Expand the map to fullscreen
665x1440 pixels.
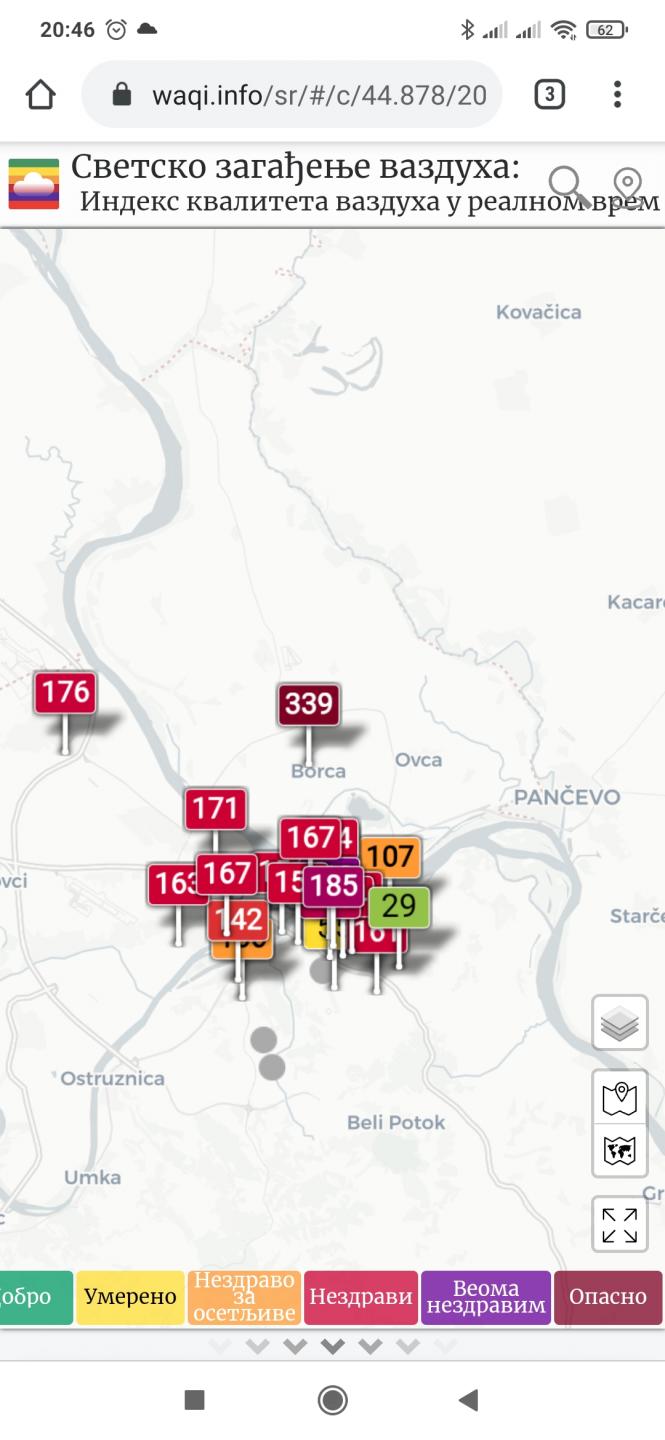[620, 1224]
